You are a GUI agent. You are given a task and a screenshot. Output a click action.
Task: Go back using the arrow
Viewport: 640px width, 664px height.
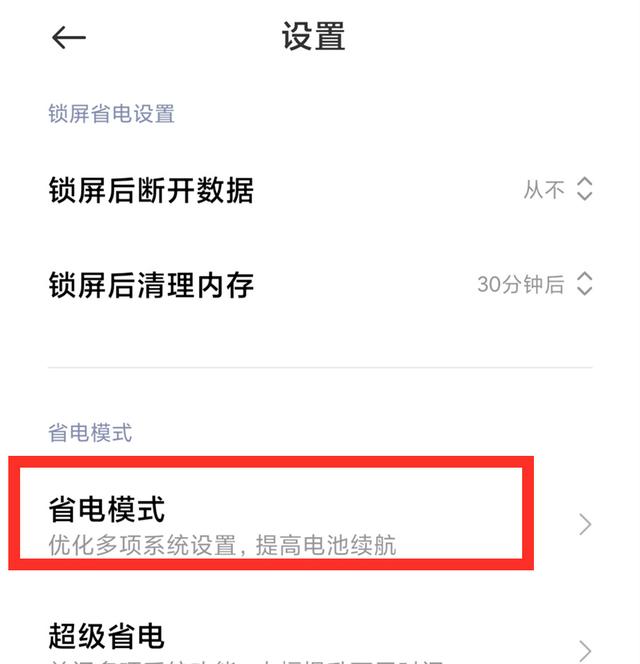click(68, 38)
